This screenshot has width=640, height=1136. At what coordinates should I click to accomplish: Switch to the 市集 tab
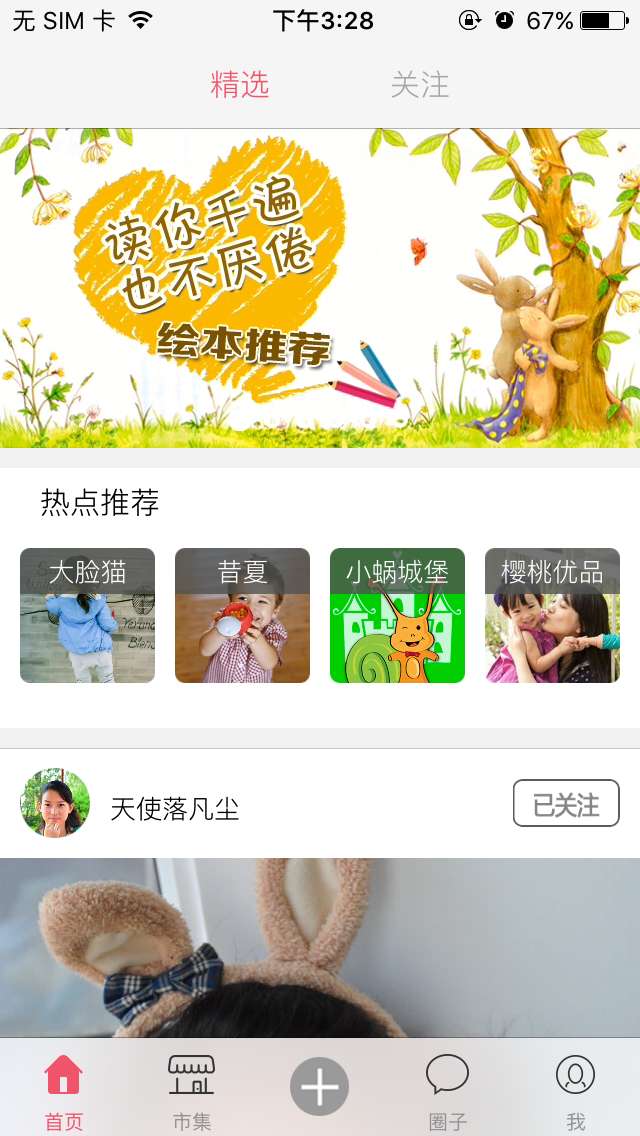191,1090
